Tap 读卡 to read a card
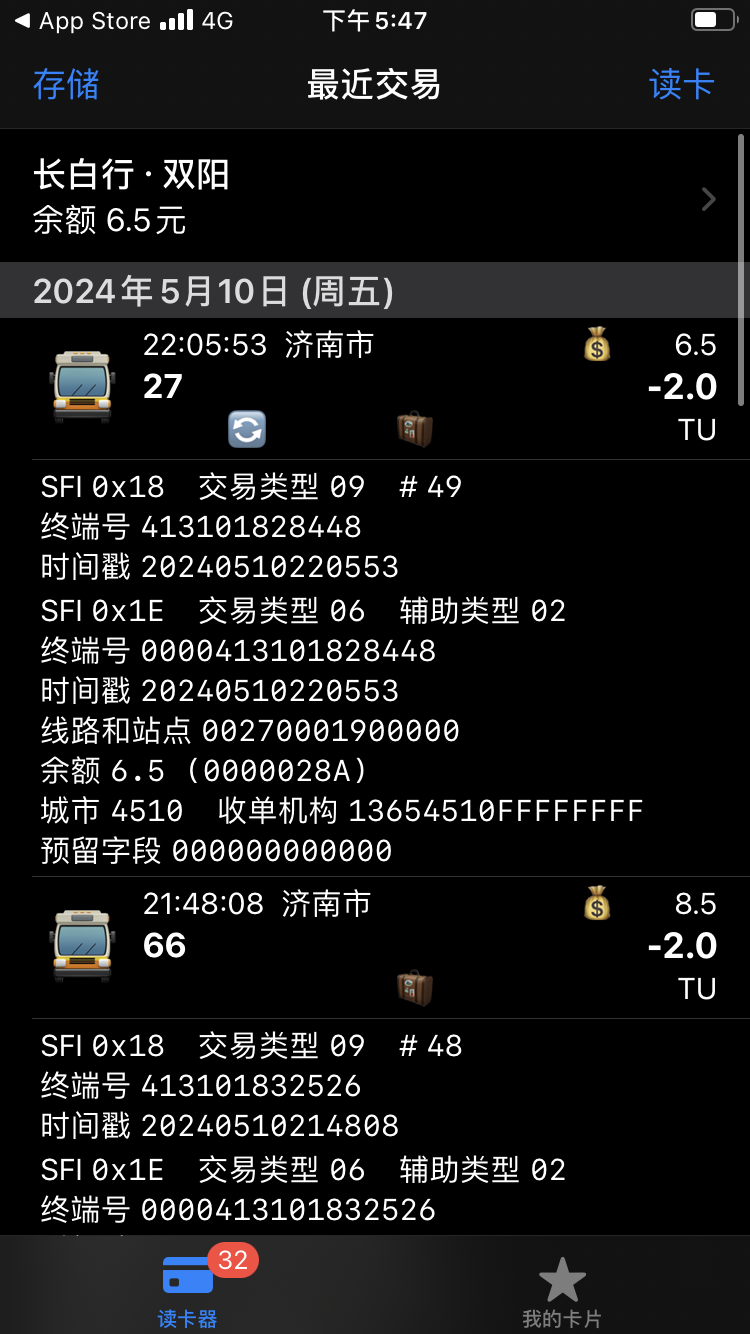 (x=681, y=84)
